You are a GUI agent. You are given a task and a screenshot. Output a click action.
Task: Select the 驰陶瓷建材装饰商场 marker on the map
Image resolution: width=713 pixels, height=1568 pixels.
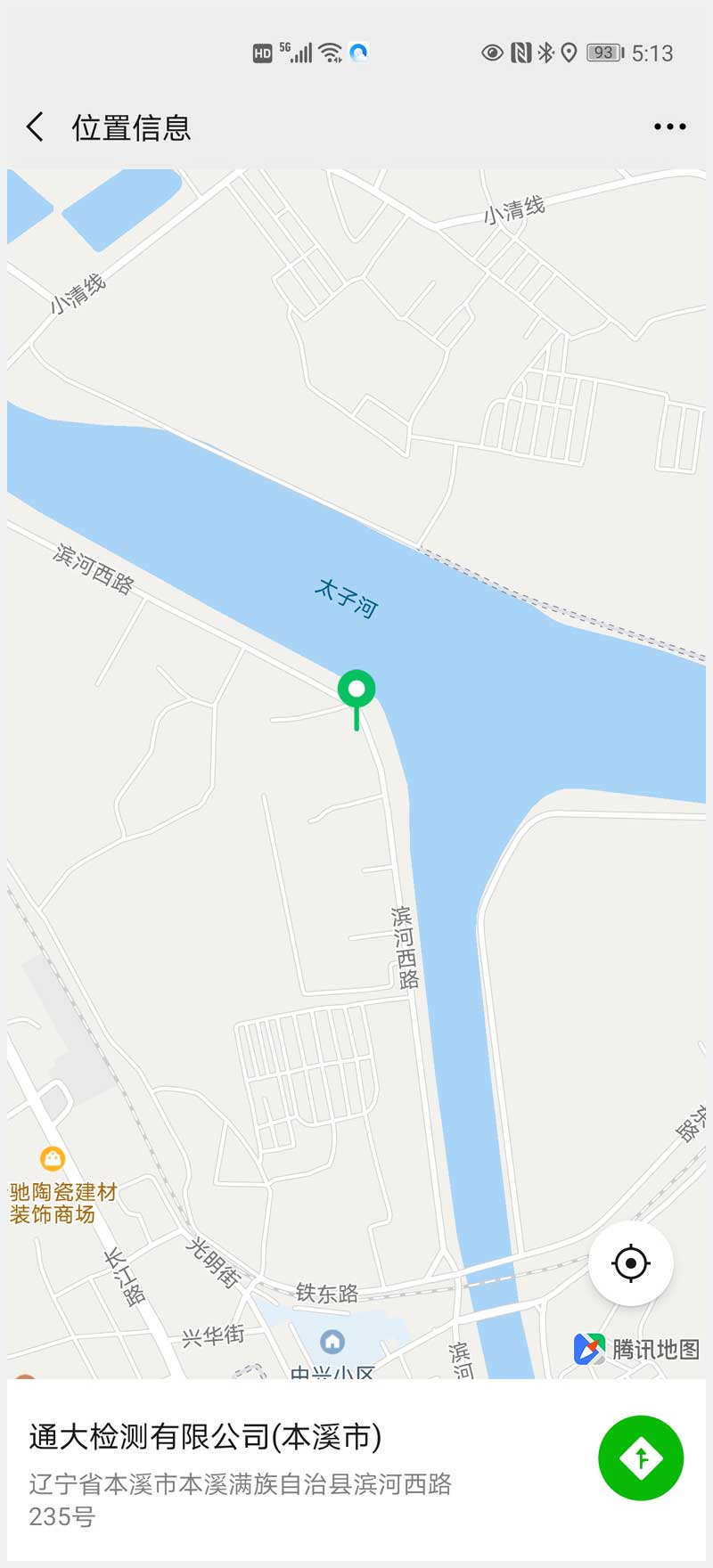click(x=53, y=1158)
